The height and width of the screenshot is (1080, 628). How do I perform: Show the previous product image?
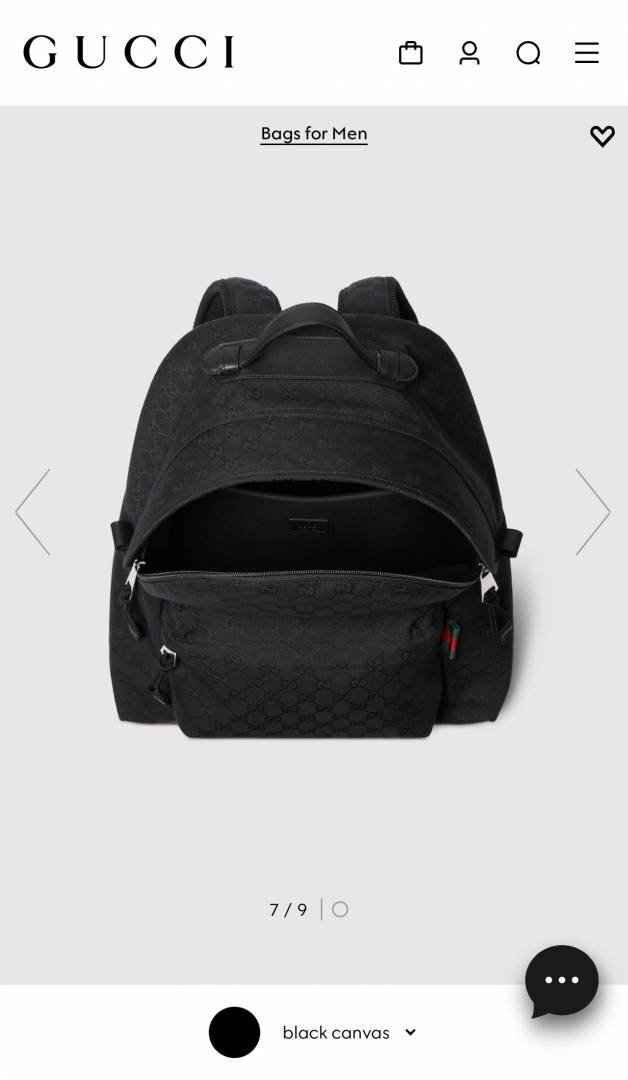[33, 512]
